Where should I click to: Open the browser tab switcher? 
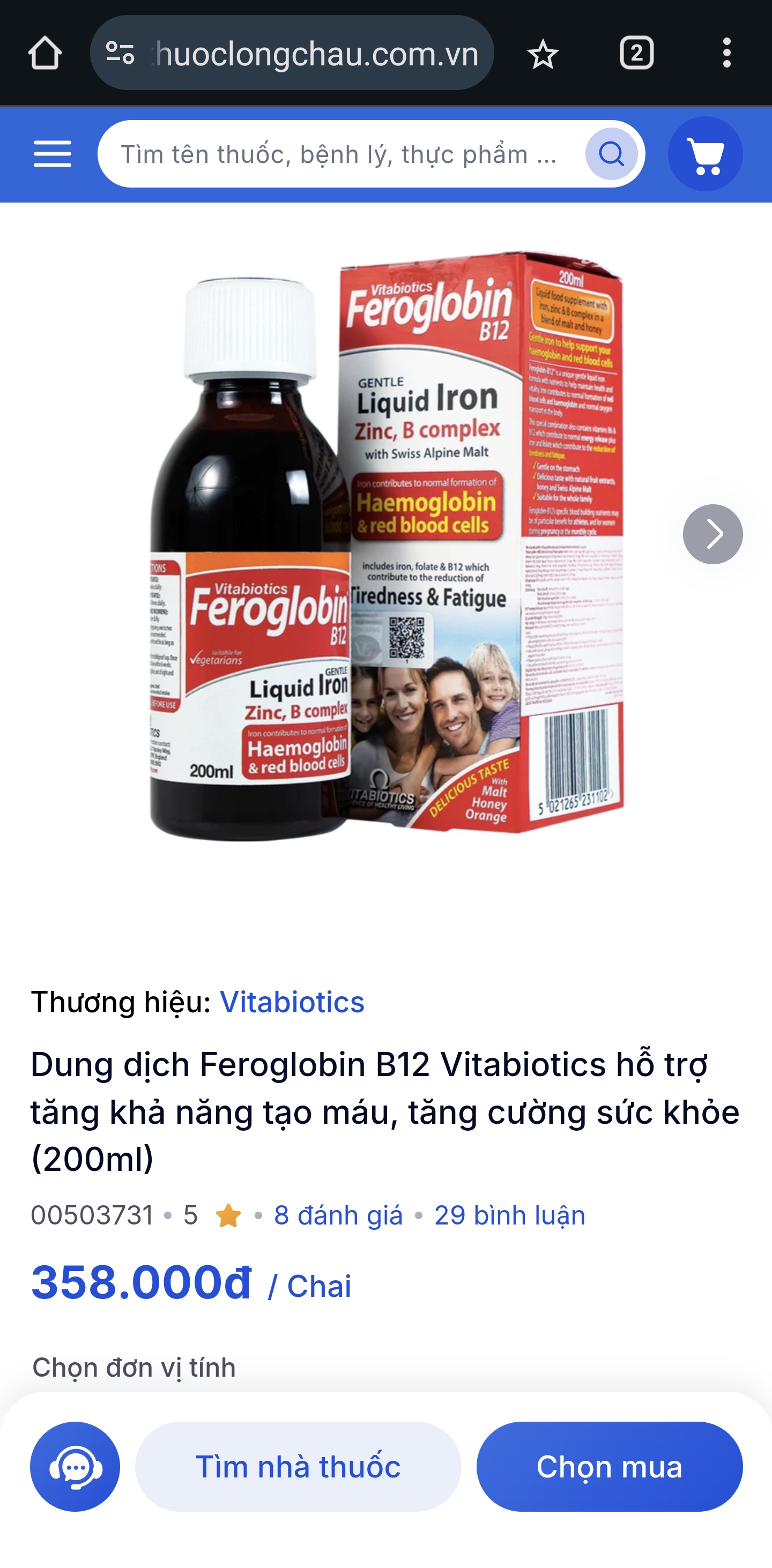[x=636, y=53]
